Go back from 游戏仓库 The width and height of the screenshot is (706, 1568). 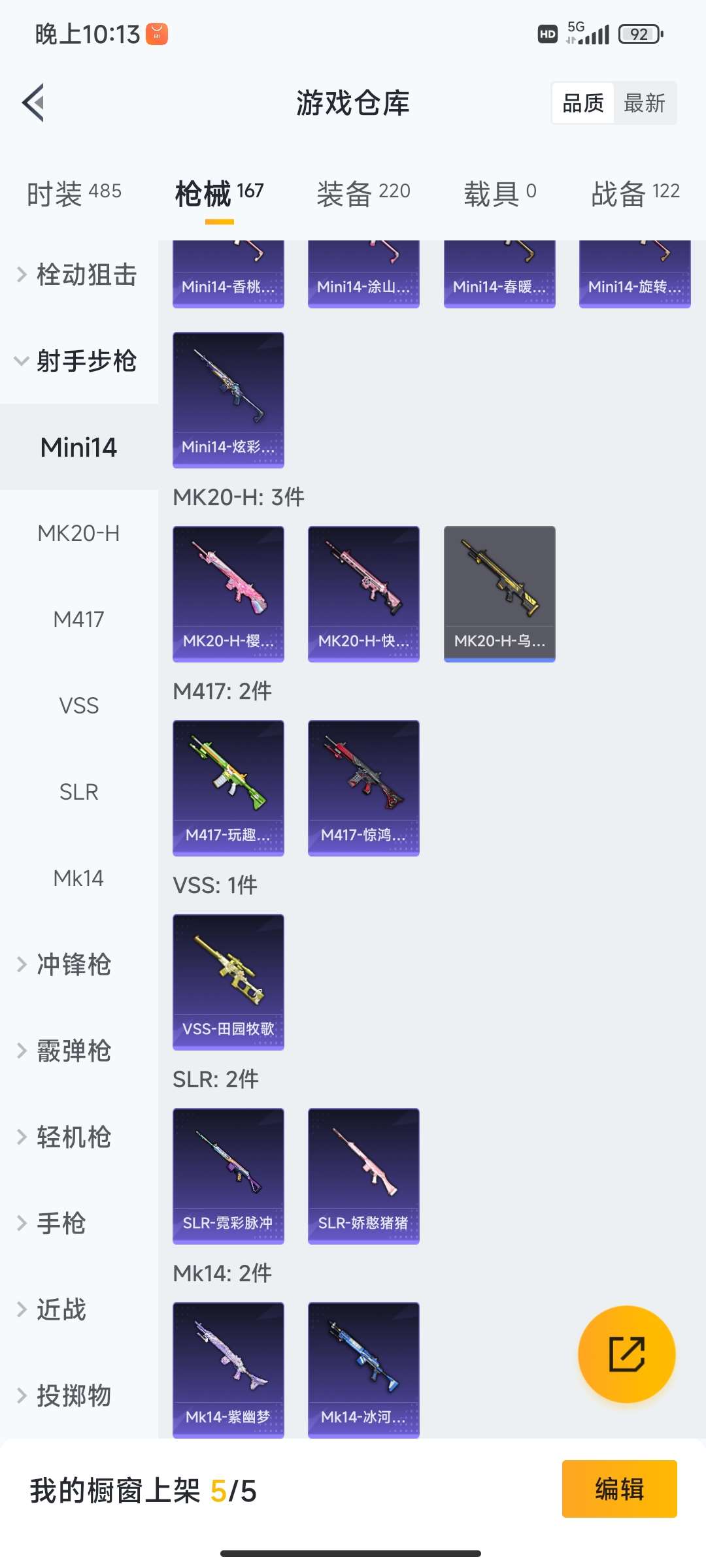pos(33,103)
